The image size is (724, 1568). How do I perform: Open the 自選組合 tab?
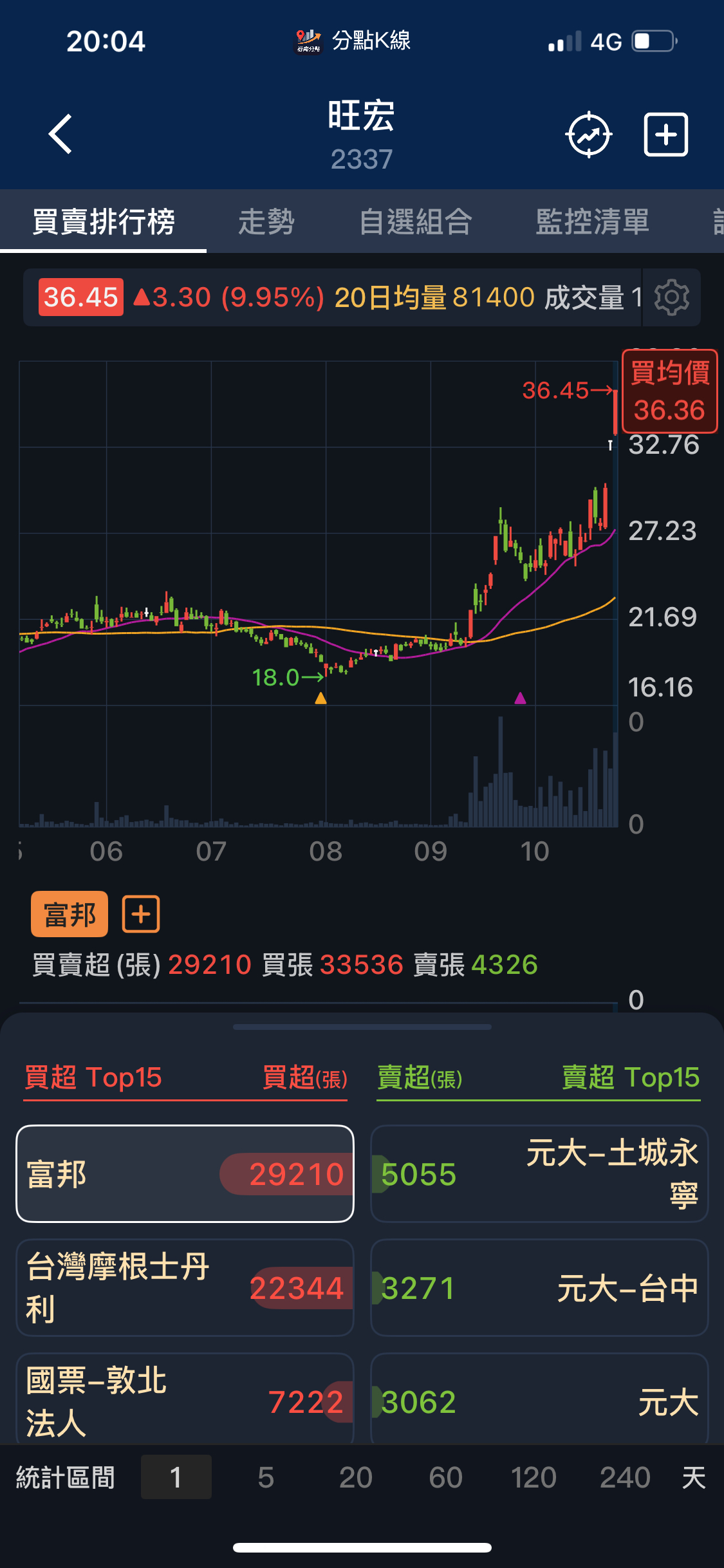pyautogui.click(x=416, y=222)
